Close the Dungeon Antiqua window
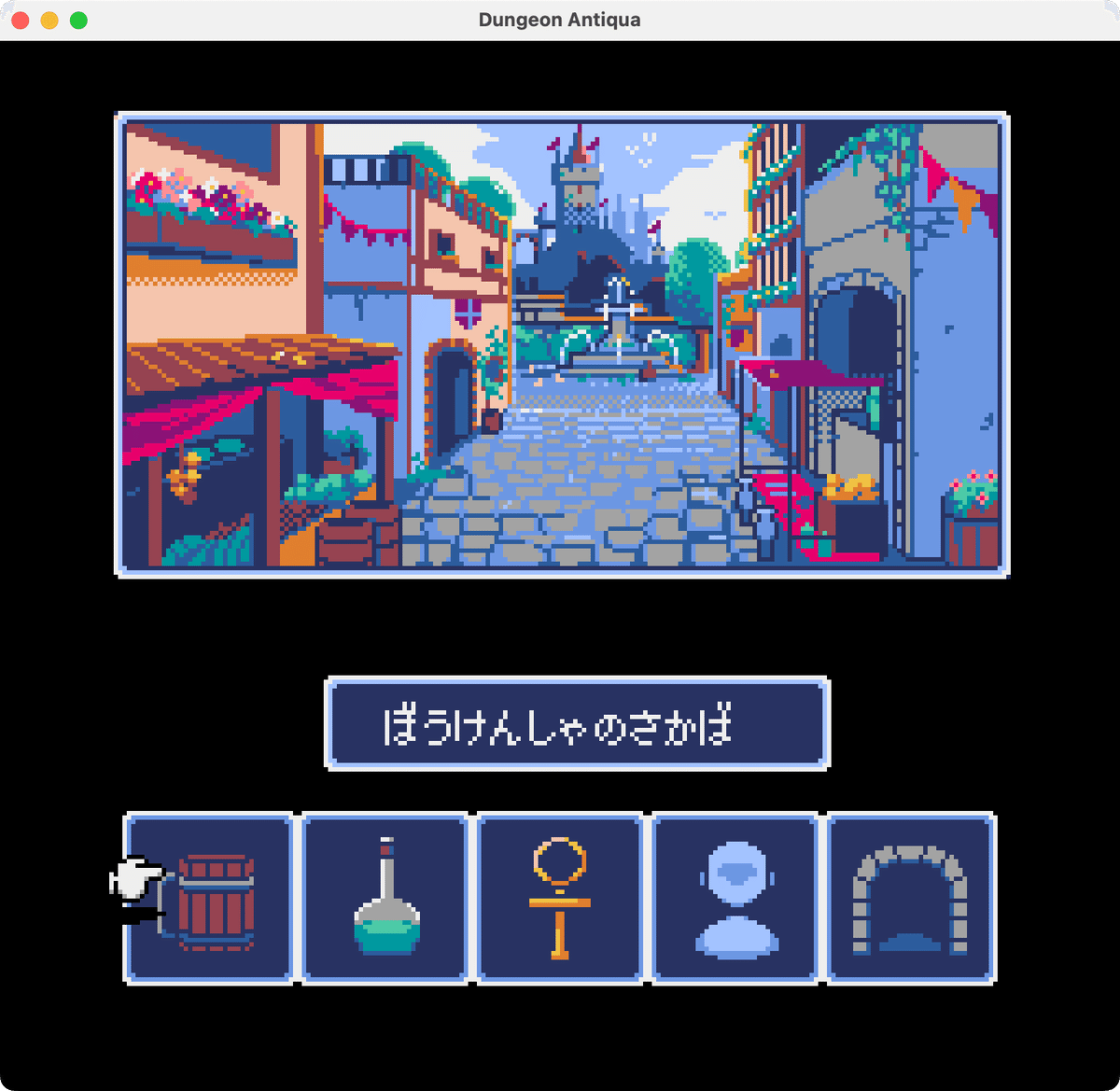This screenshot has width=1120, height=1091. point(21,20)
